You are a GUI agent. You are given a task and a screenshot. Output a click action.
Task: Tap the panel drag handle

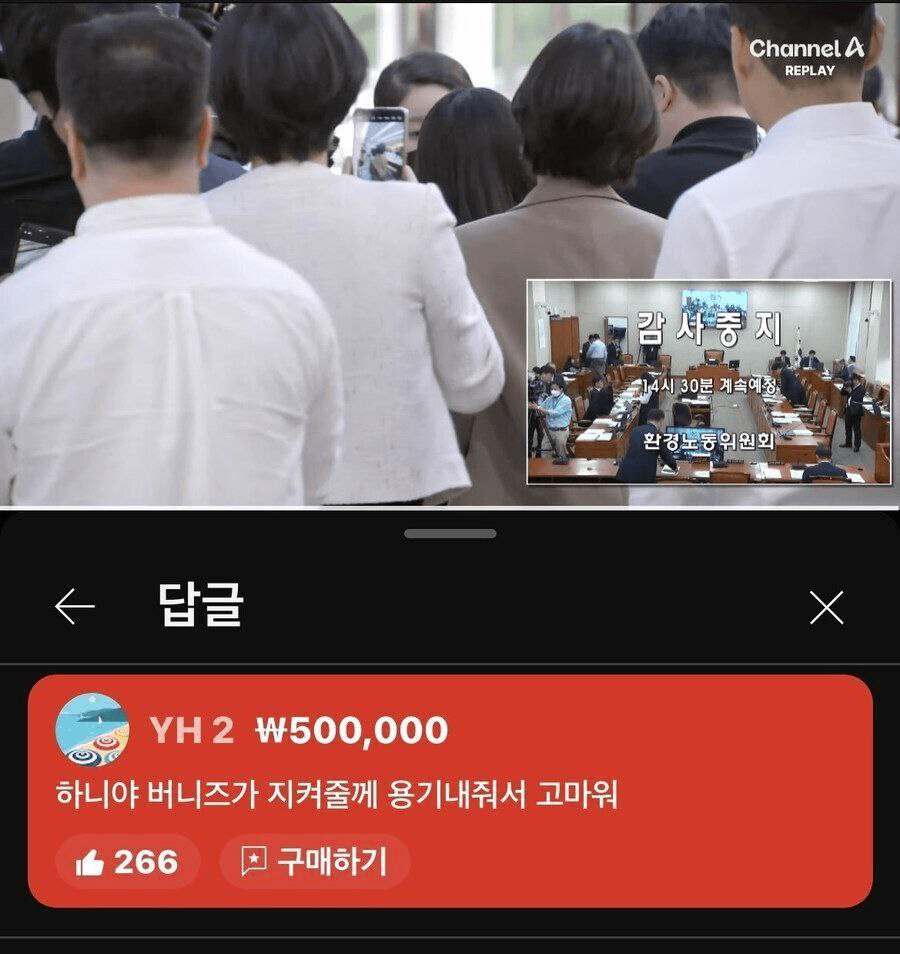[x=450, y=534]
